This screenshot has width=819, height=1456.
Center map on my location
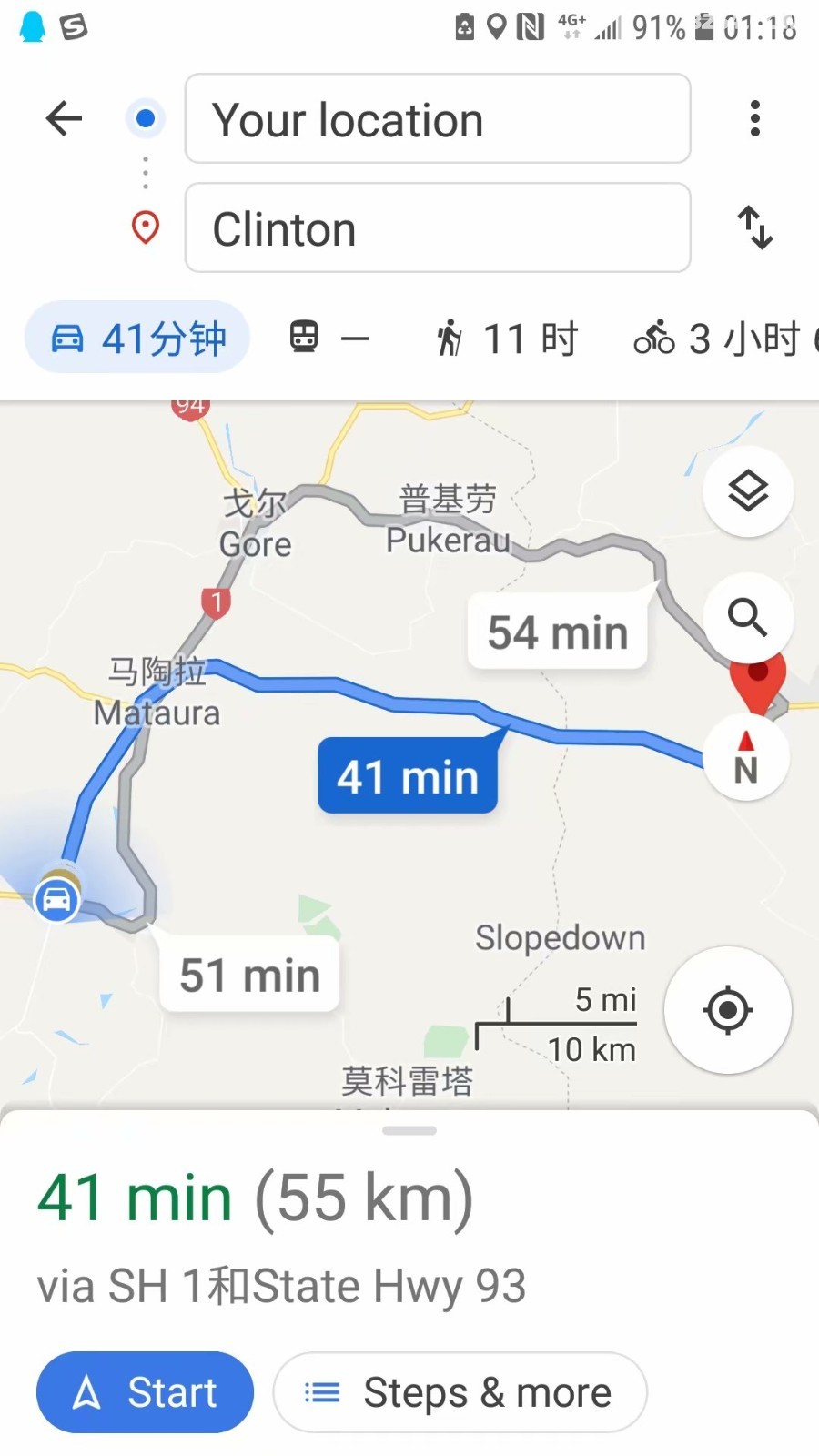pyautogui.click(x=727, y=1010)
